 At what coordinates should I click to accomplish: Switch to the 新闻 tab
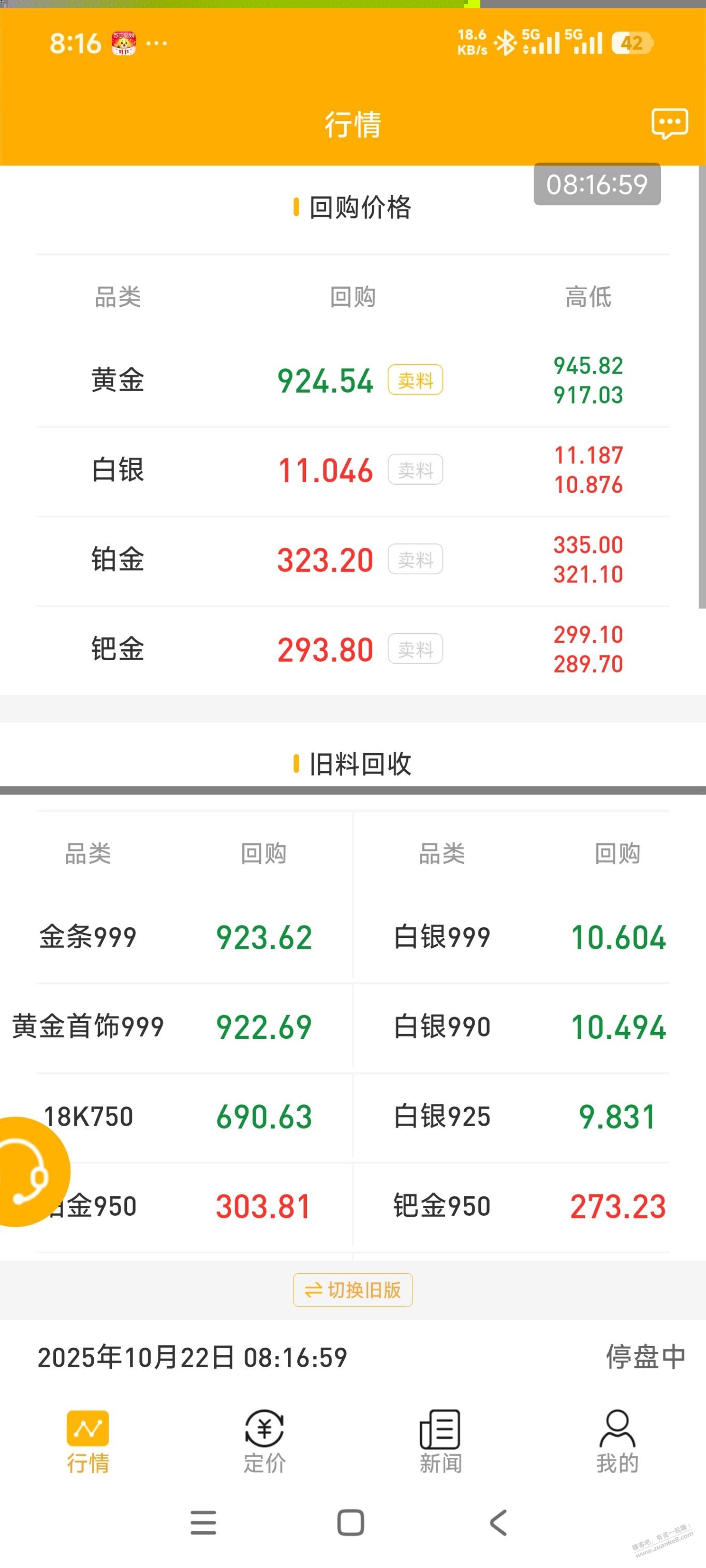(440, 1441)
